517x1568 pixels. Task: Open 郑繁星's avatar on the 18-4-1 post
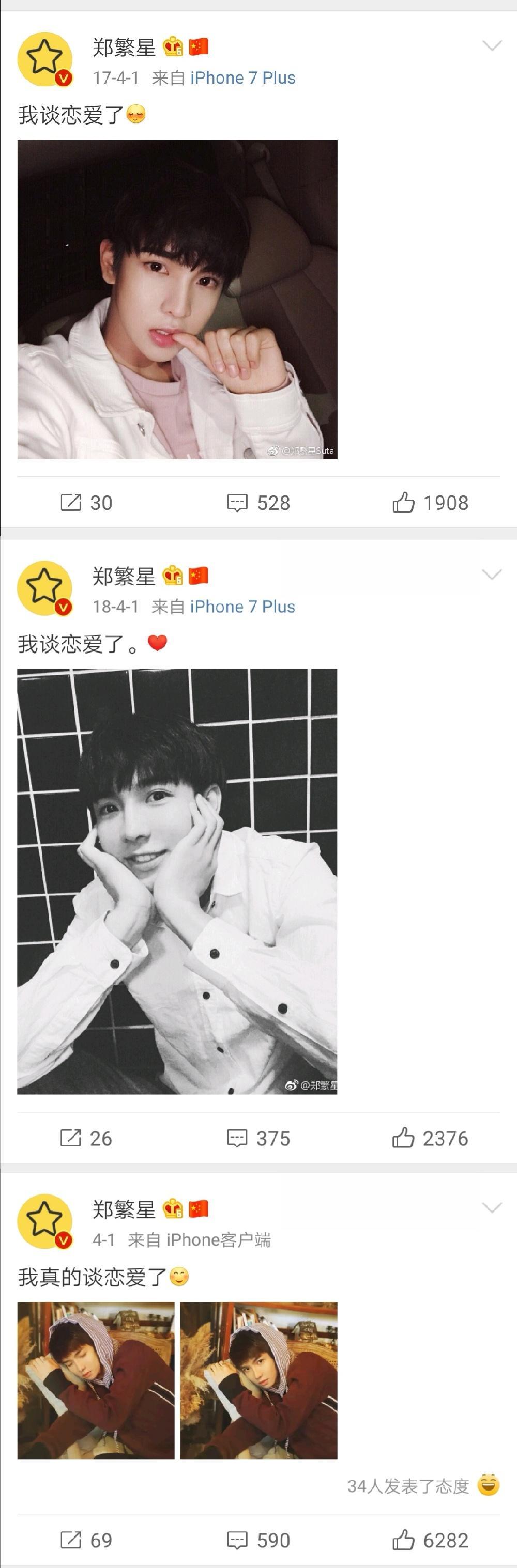[44, 588]
